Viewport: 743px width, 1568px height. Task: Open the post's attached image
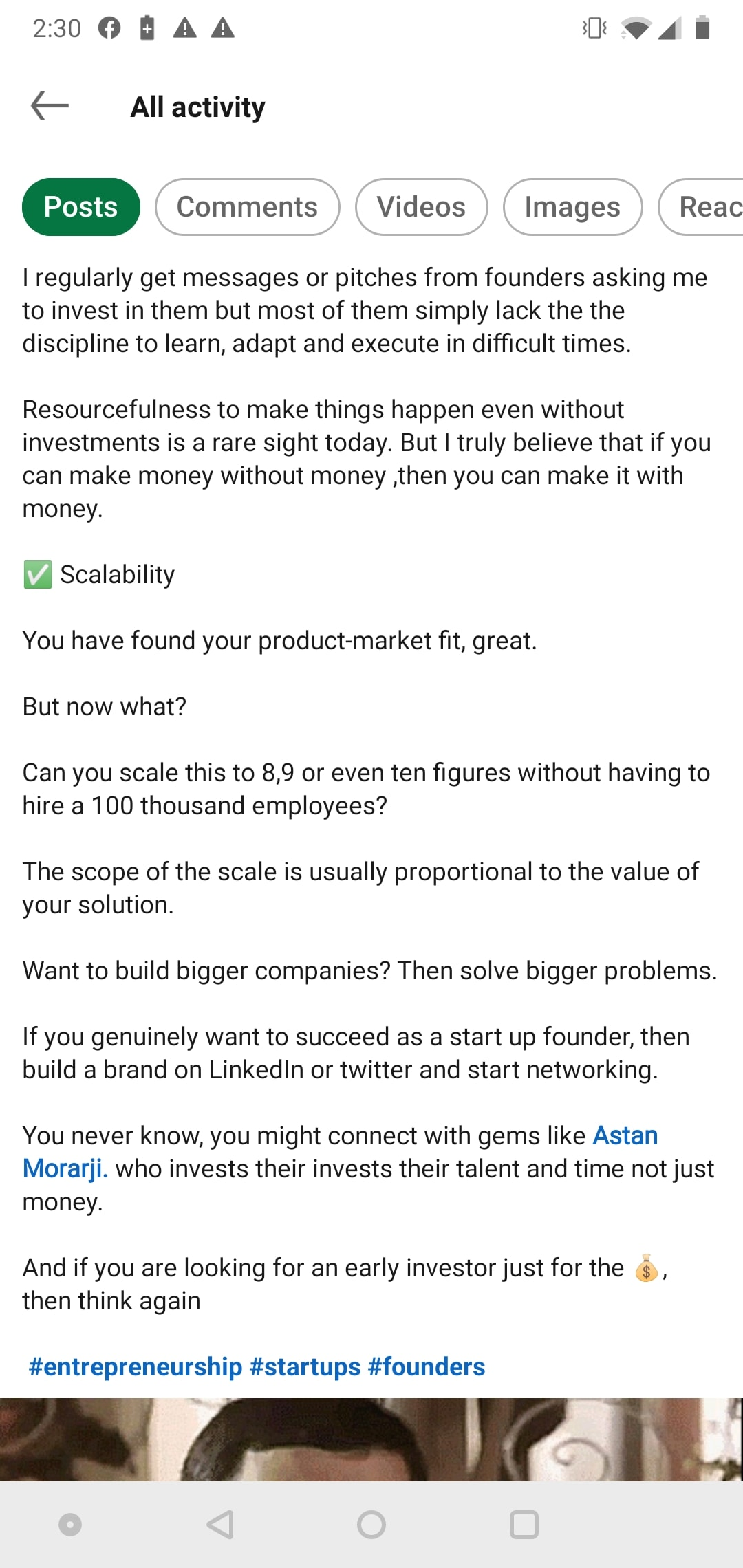point(371,1439)
